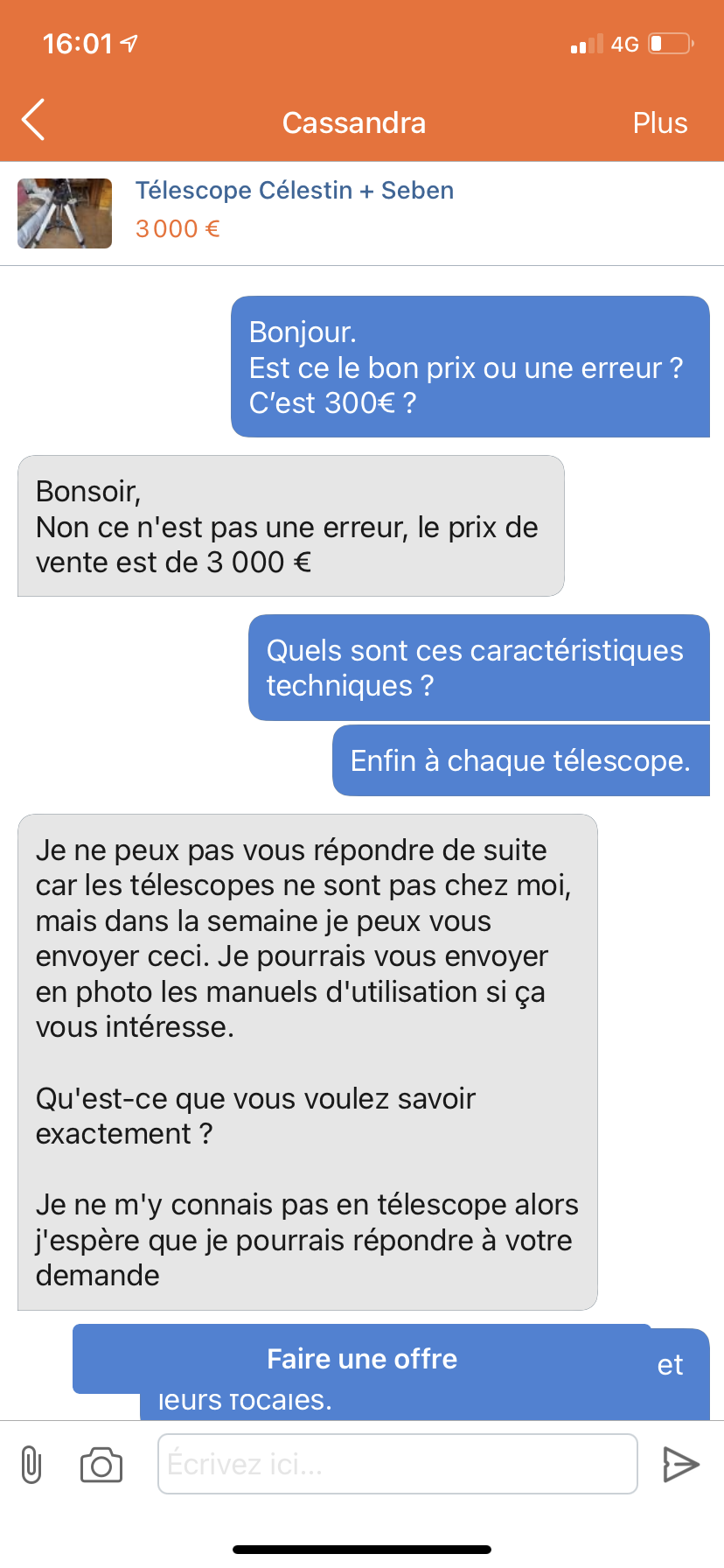Focus the Écrivez ici message field

coord(397,1464)
